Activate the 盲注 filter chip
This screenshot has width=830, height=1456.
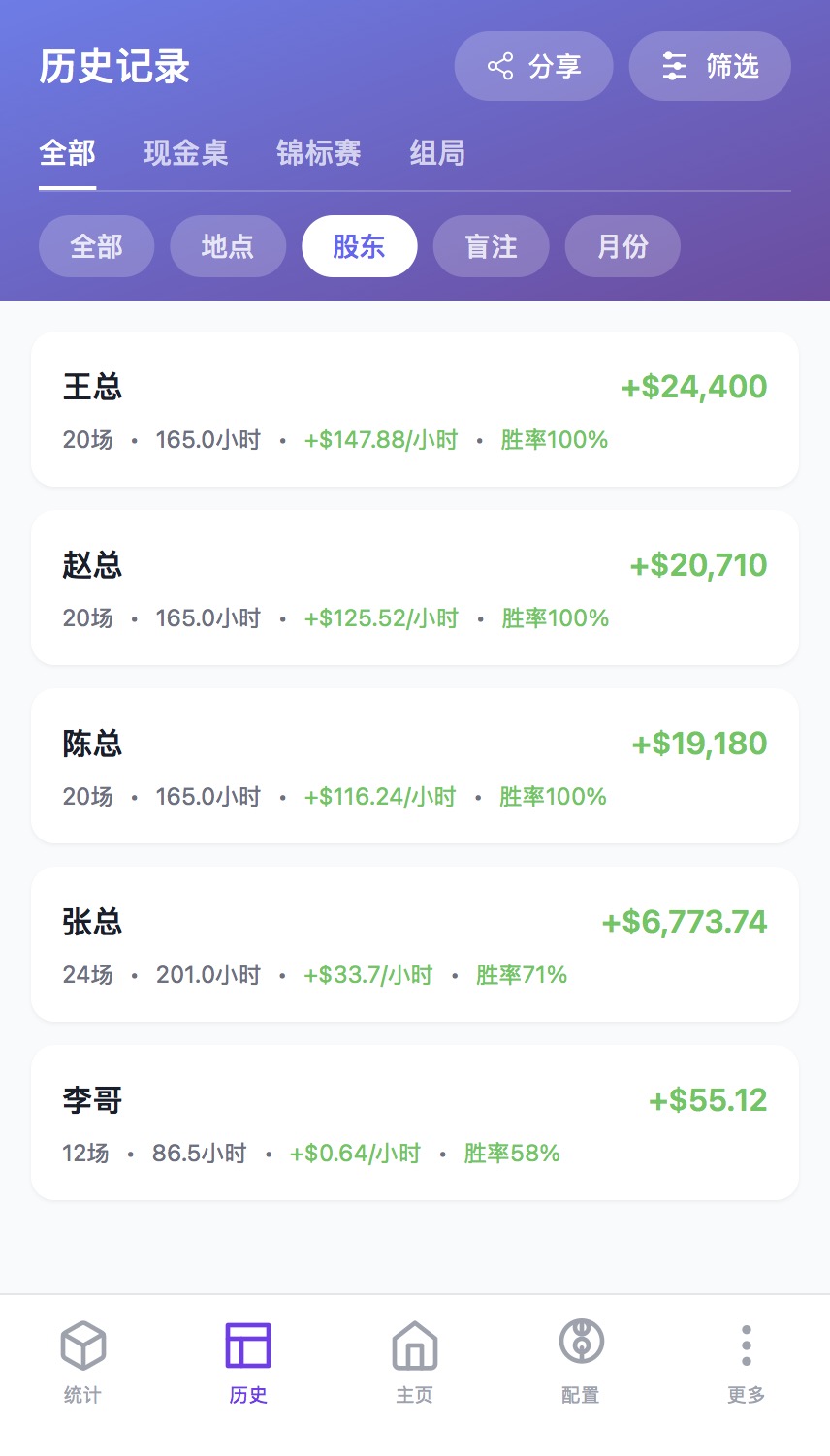point(491,246)
